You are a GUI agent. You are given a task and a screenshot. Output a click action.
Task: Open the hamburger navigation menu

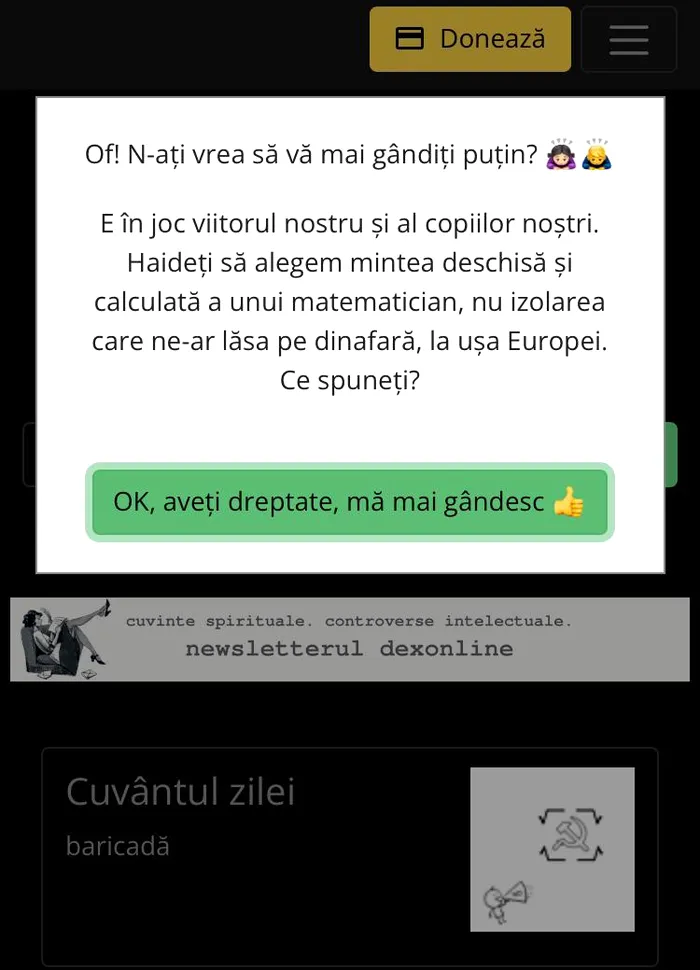629,40
